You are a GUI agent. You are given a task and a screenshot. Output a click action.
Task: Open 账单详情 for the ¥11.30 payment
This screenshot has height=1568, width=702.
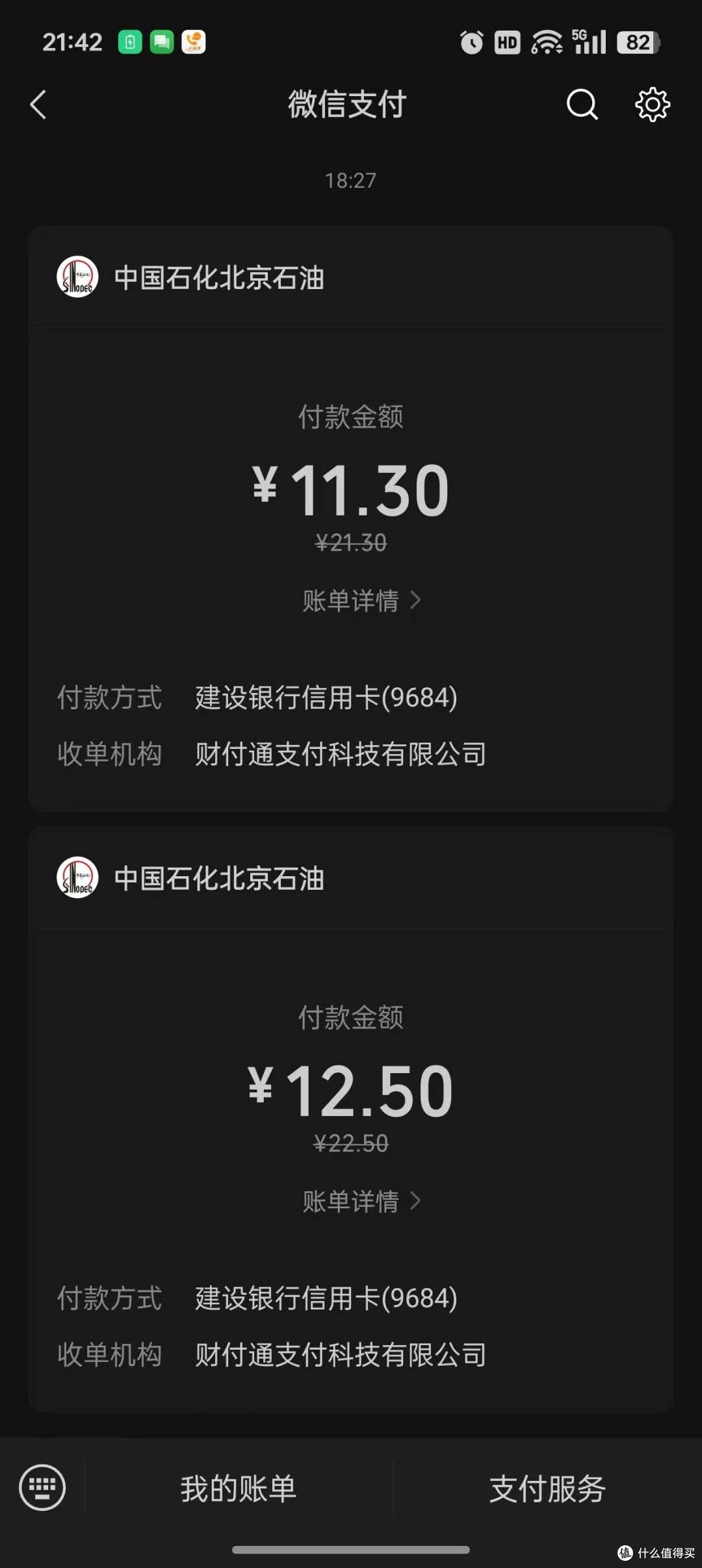pos(361,601)
